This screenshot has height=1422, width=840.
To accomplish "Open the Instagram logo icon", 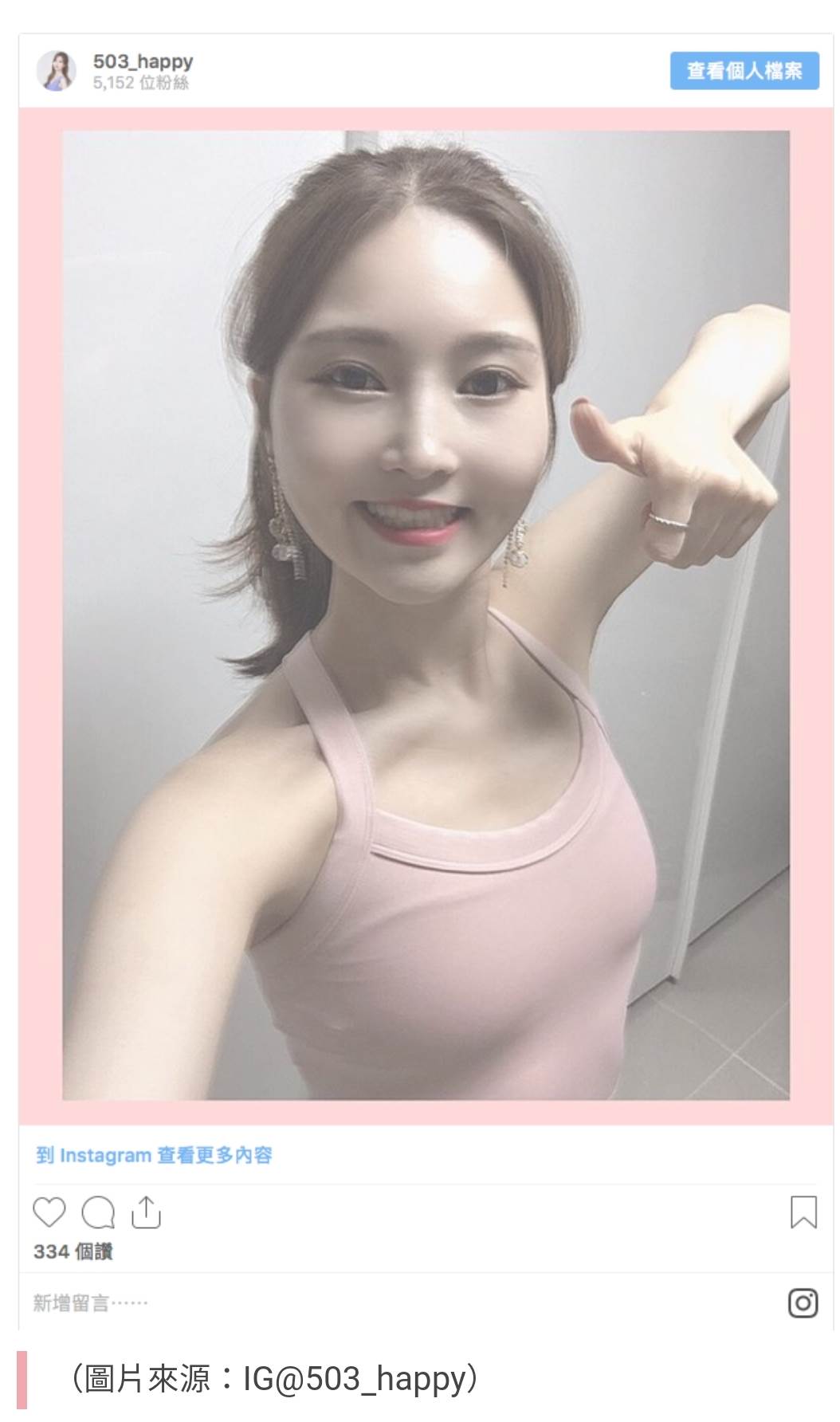I will click(803, 1302).
